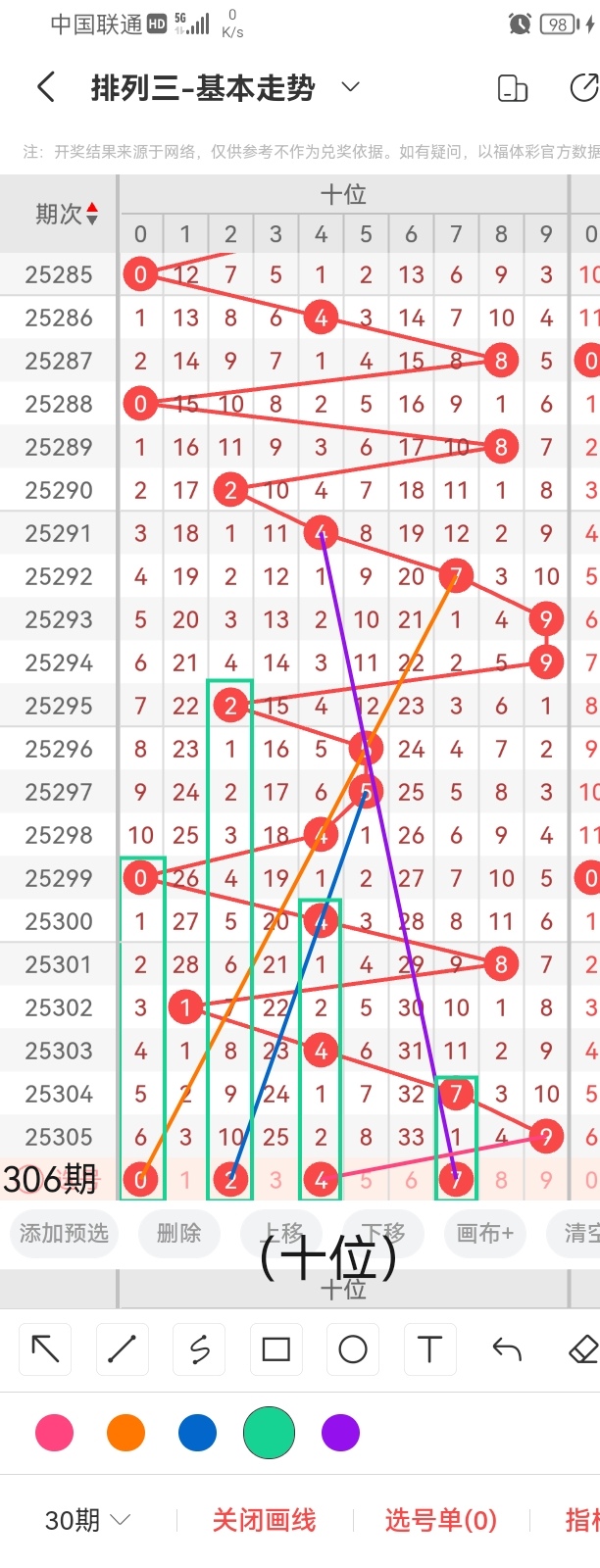Image resolution: width=600 pixels, height=1568 pixels.
Task: Select the freehand curve tool
Action: [x=199, y=1348]
